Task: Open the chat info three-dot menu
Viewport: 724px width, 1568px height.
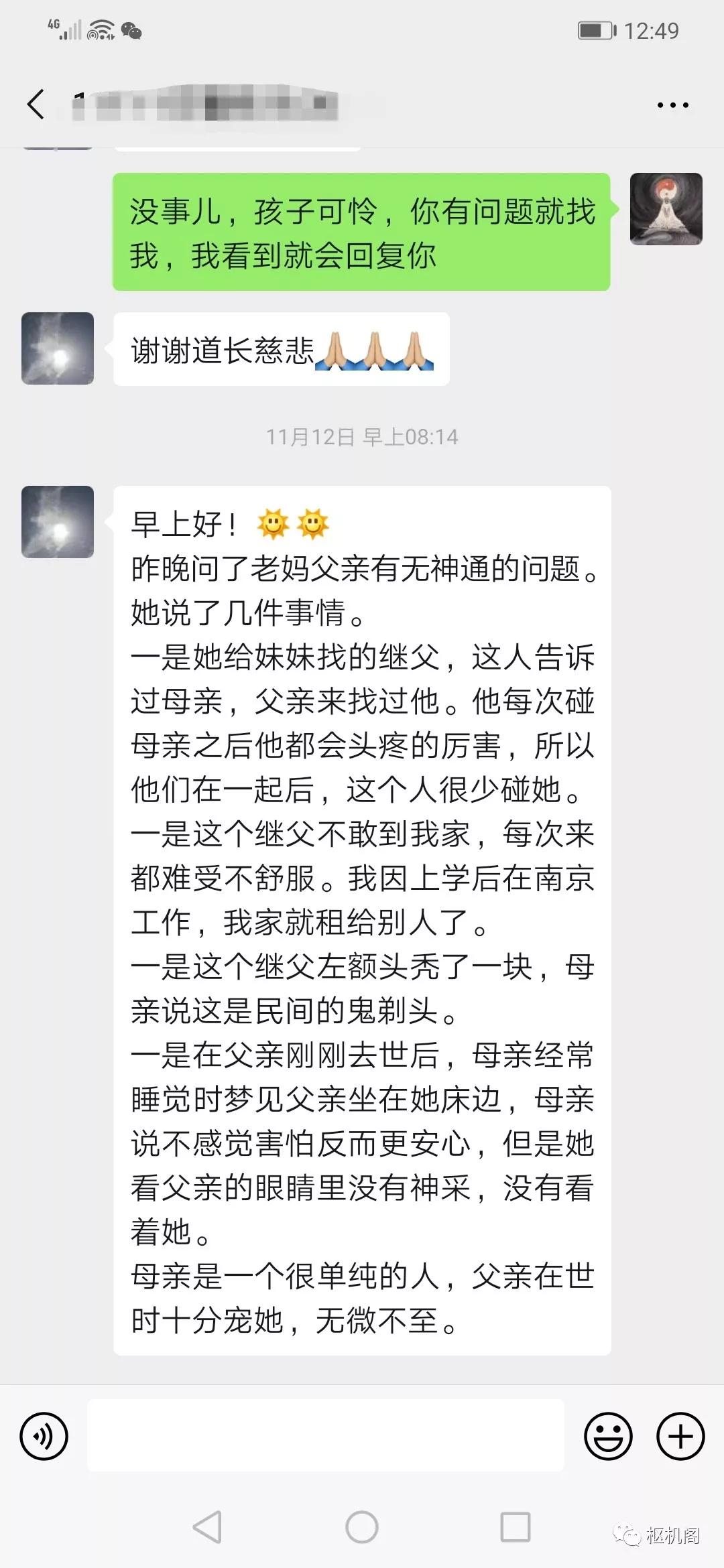Action: coord(672,105)
